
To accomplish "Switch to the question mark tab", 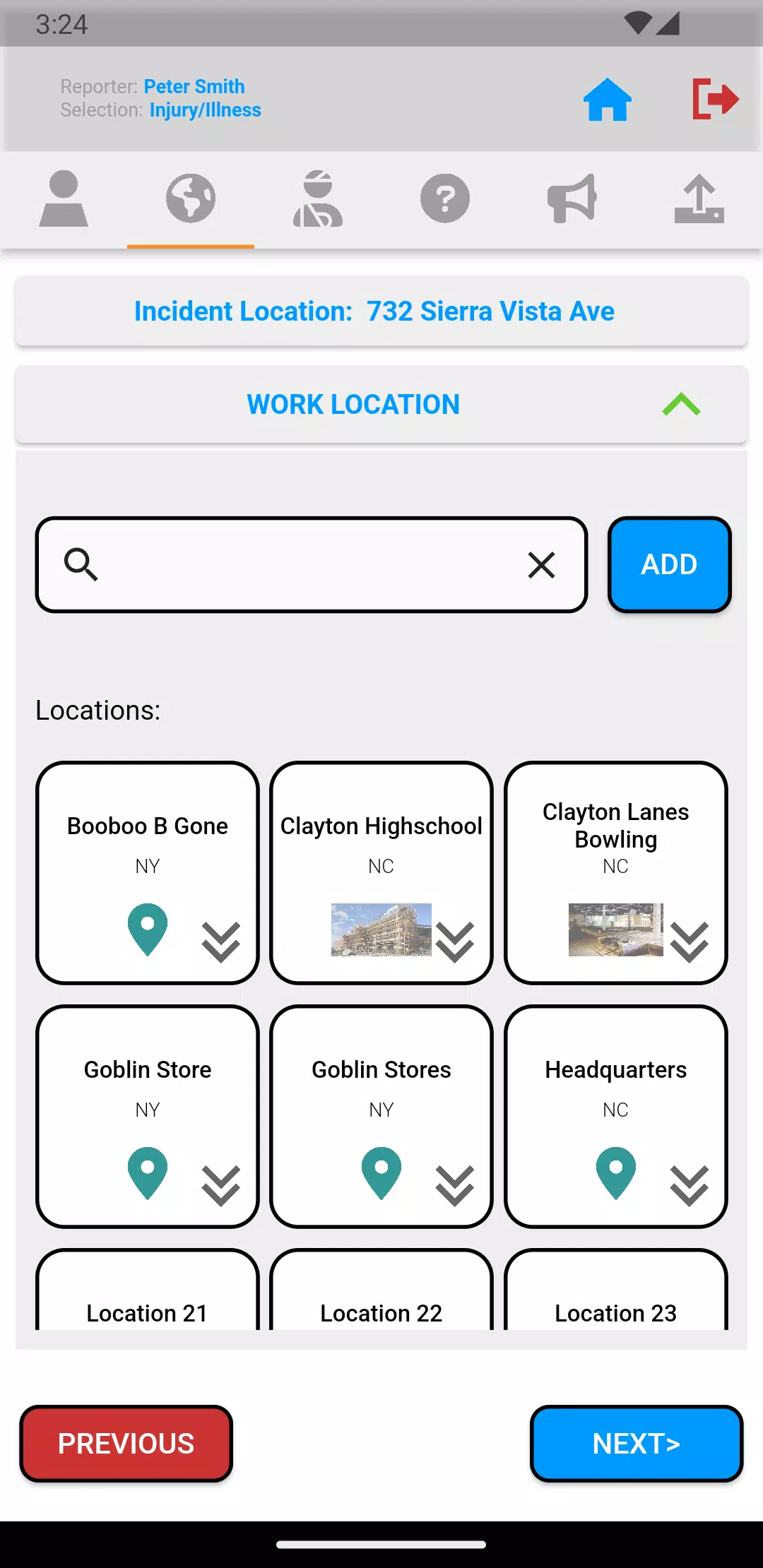I will [x=445, y=199].
